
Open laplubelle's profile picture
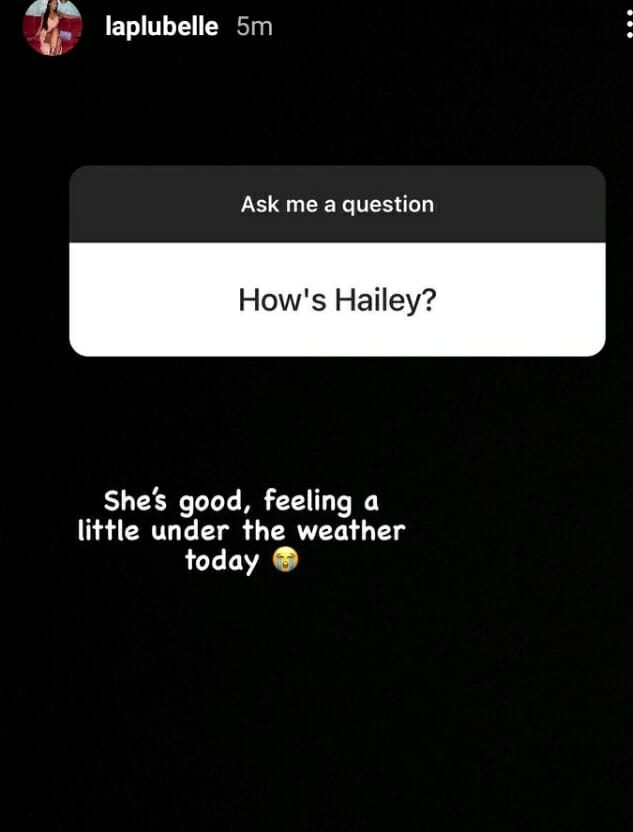point(51,27)
